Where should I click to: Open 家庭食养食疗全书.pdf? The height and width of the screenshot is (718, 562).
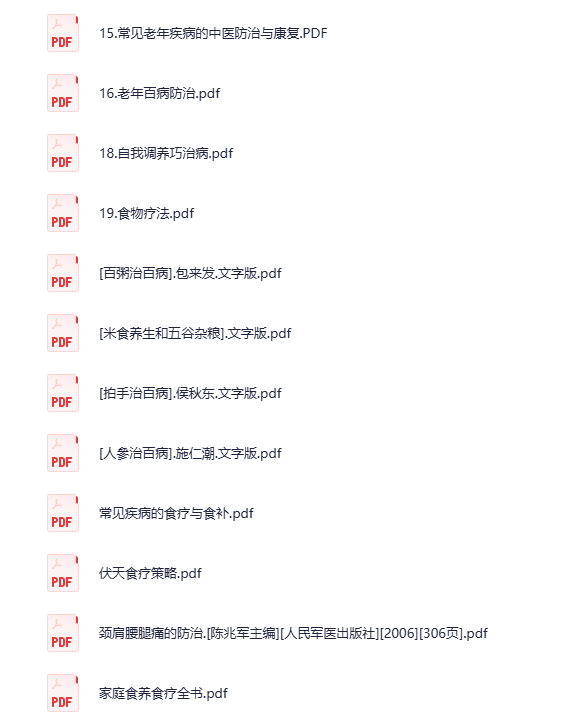click(x=163, y=693)
